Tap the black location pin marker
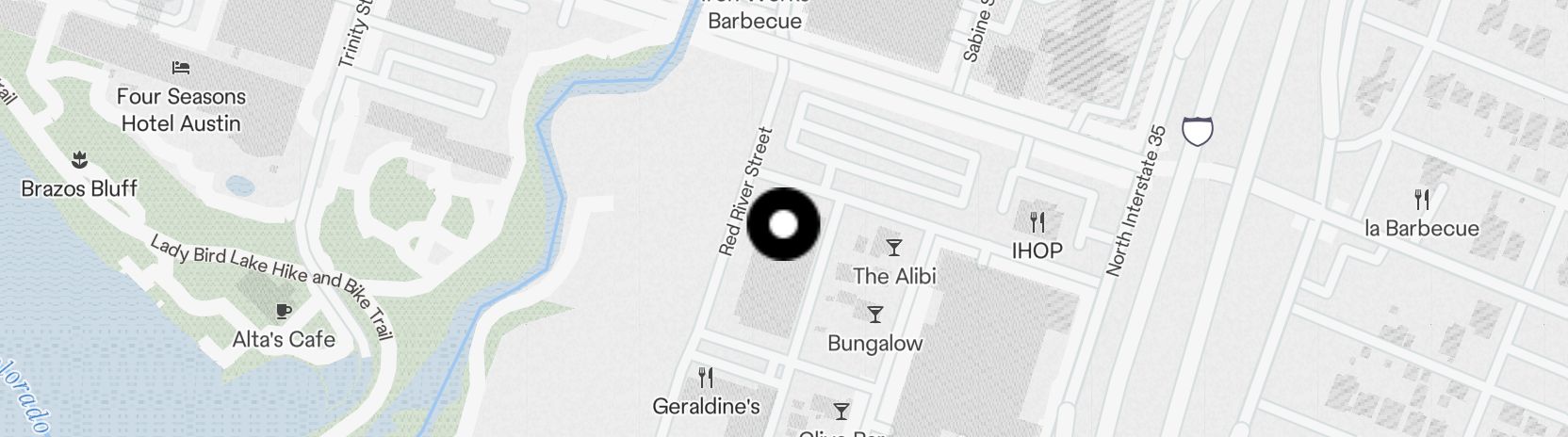Viewport: 1568px width, 437px height. [783, 224]
